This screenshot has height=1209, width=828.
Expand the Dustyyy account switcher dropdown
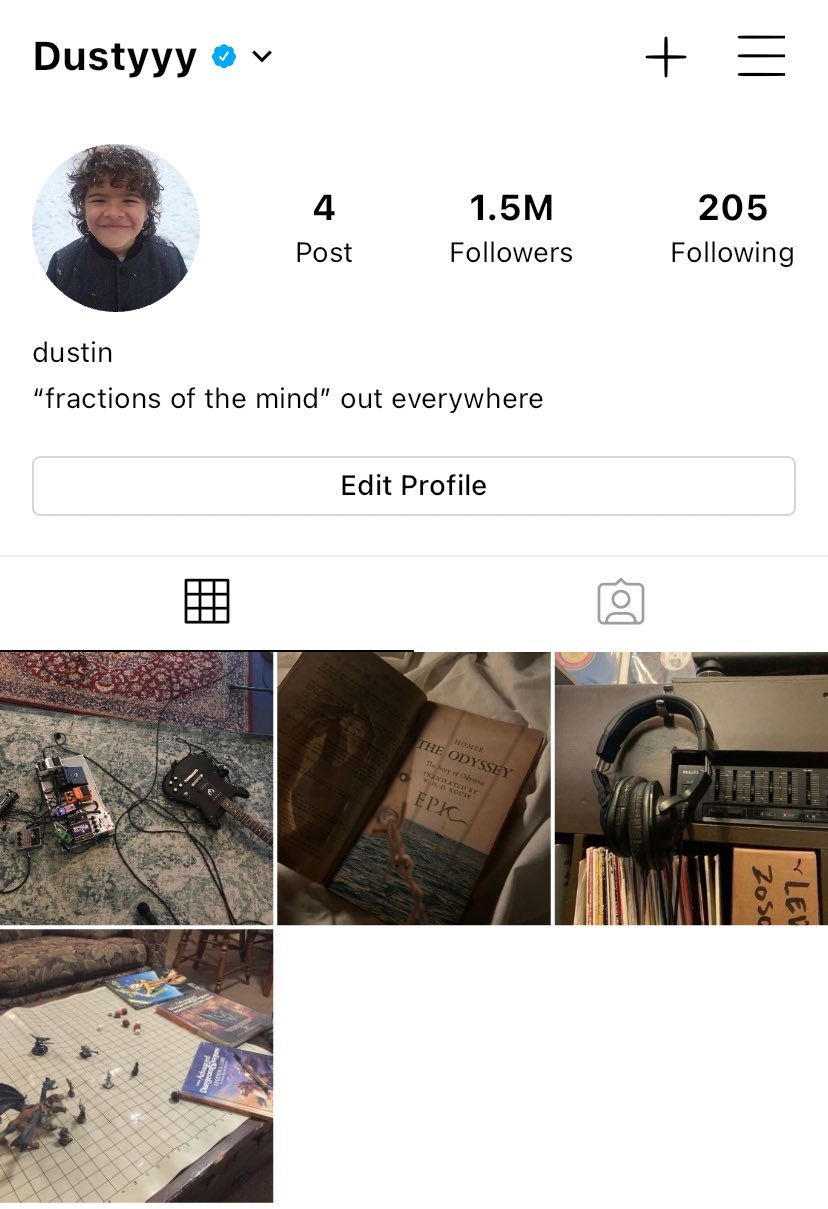click(262, 57)
